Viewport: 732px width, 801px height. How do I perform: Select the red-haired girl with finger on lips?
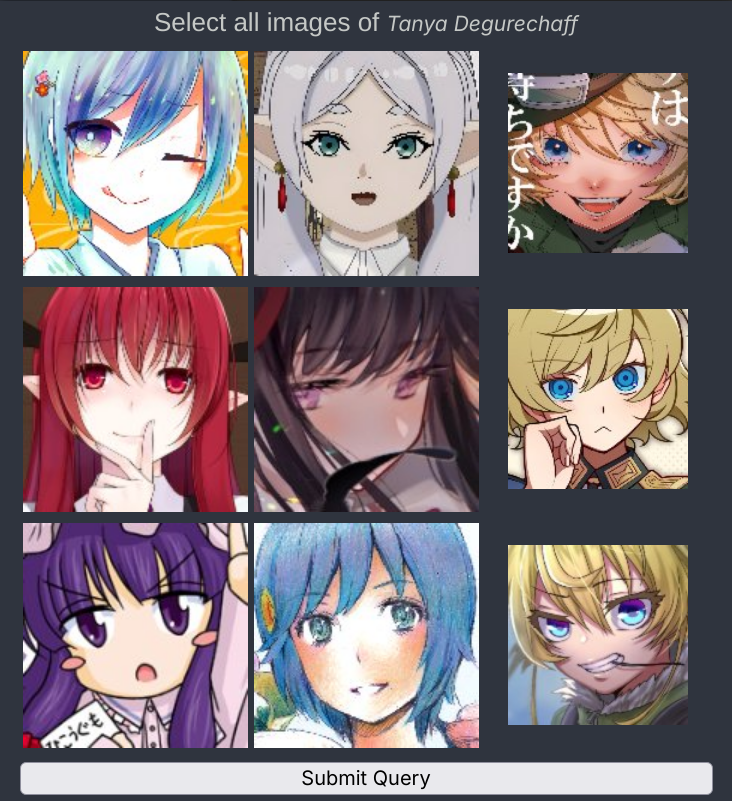pos(135,399)
